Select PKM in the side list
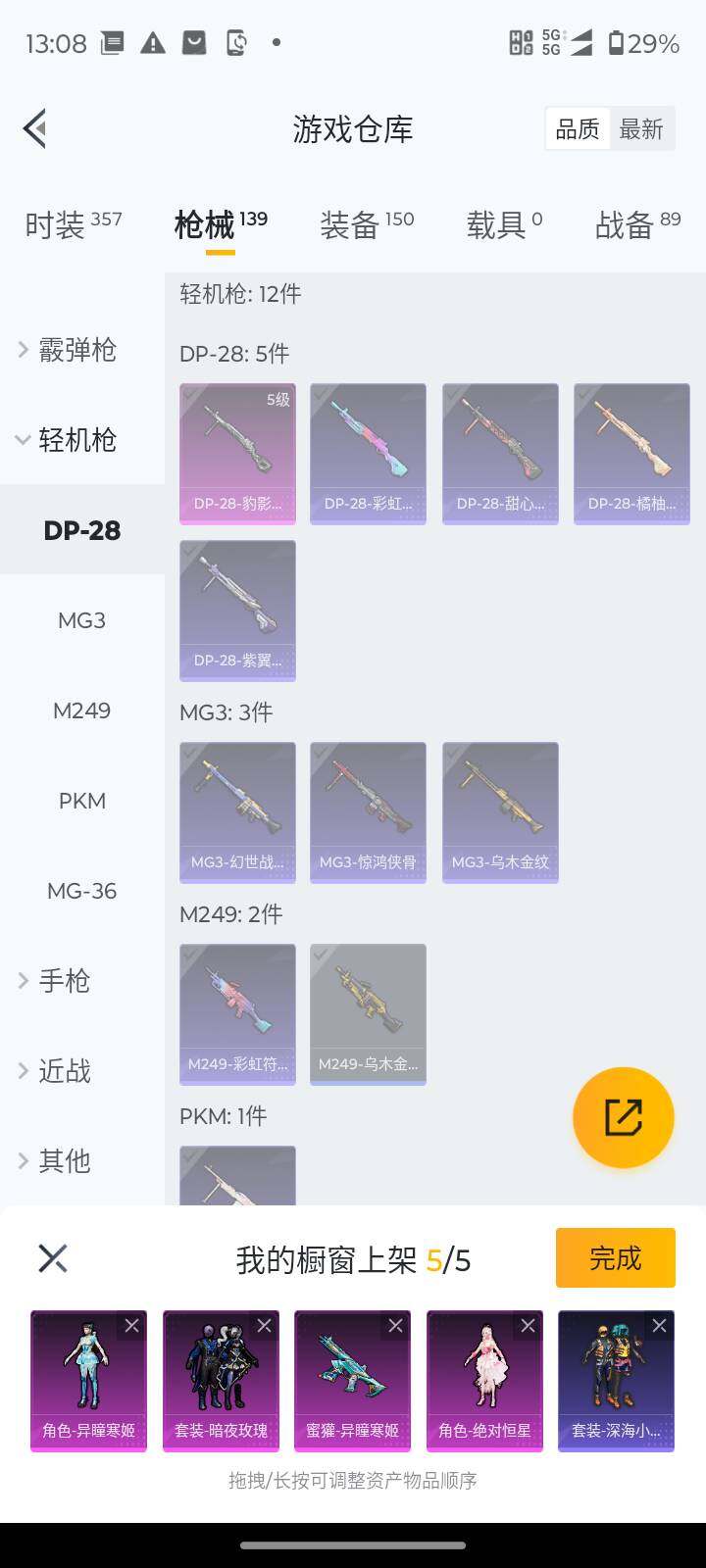 (x=81, y=801)
